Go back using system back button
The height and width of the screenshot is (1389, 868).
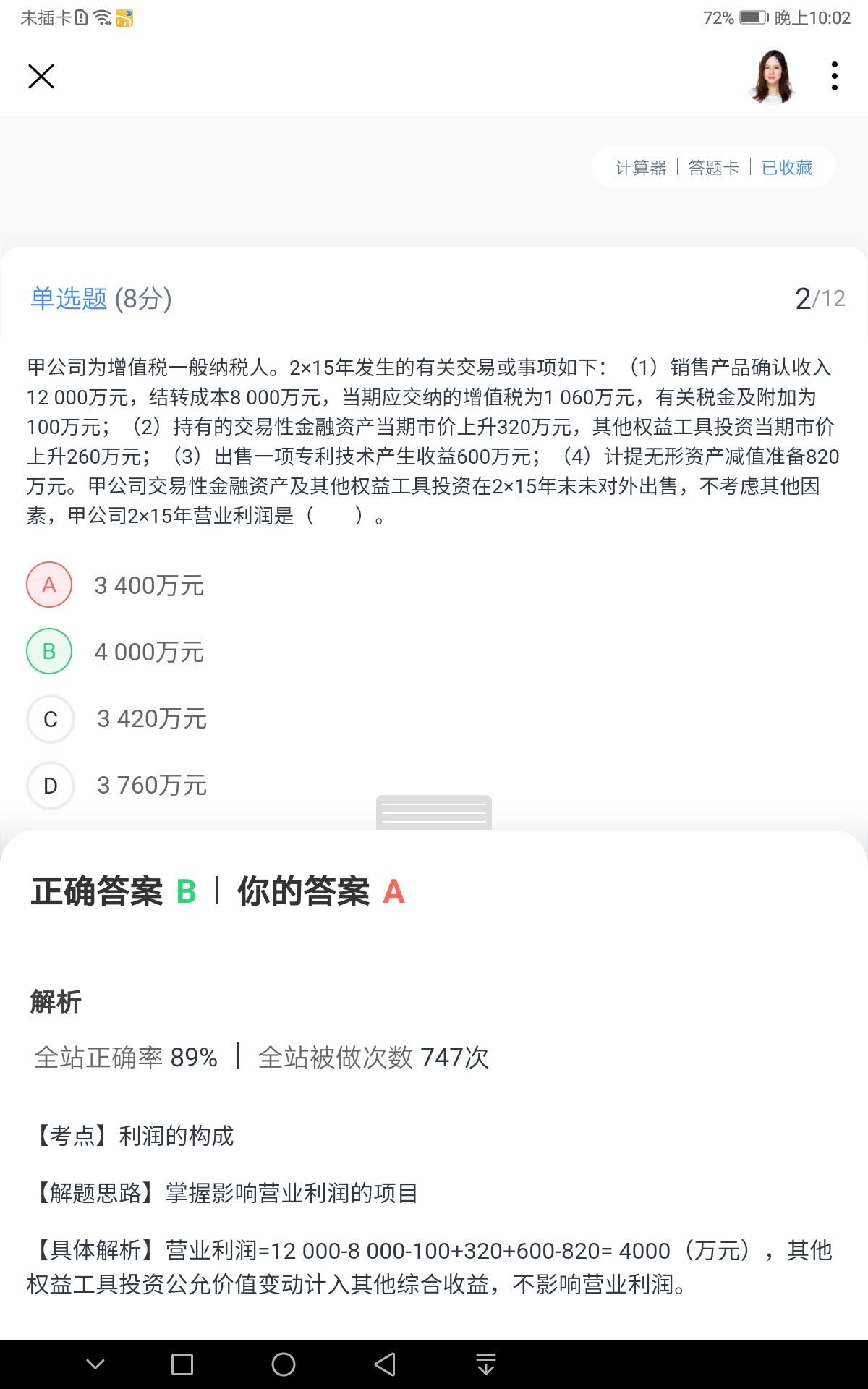click(x=385, y=1364)
